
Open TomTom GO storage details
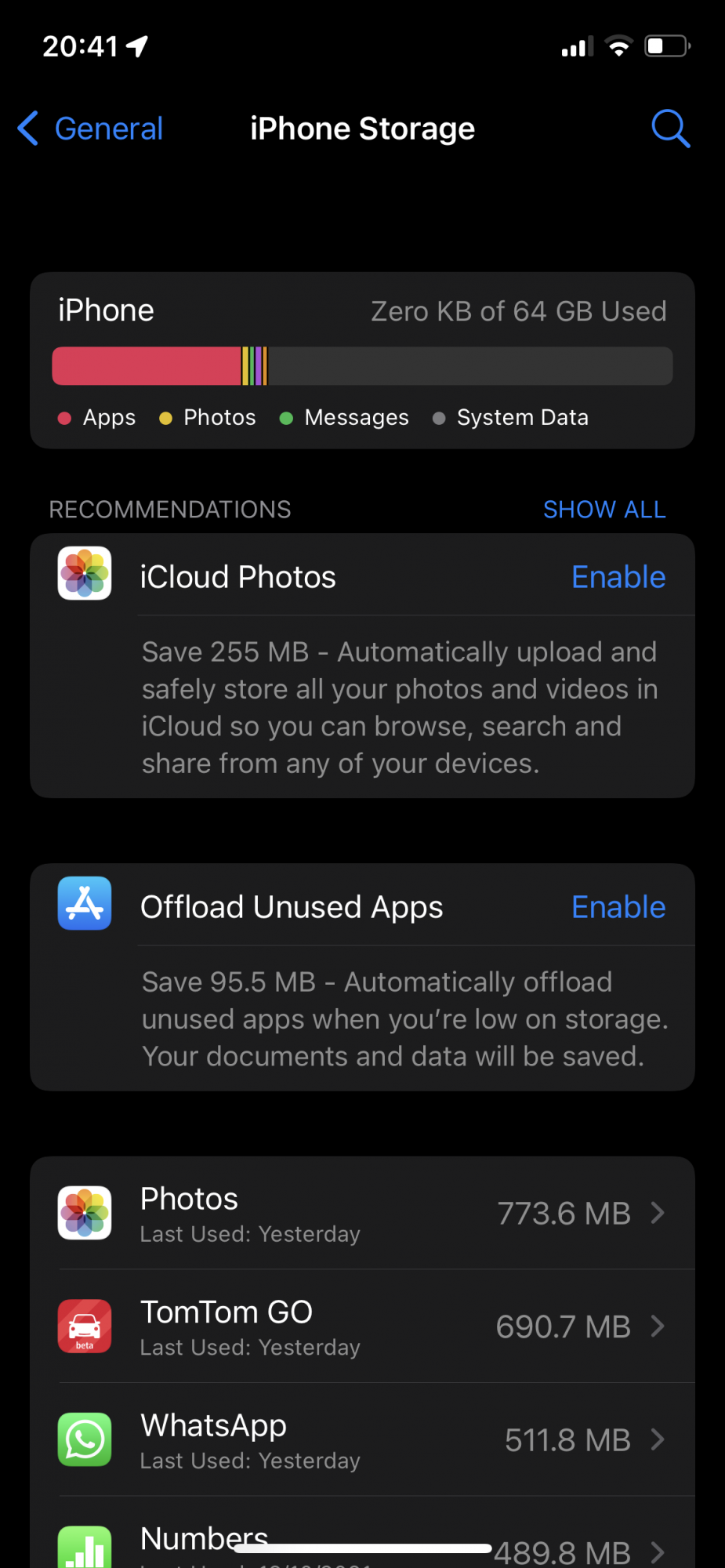(362, 1327)
